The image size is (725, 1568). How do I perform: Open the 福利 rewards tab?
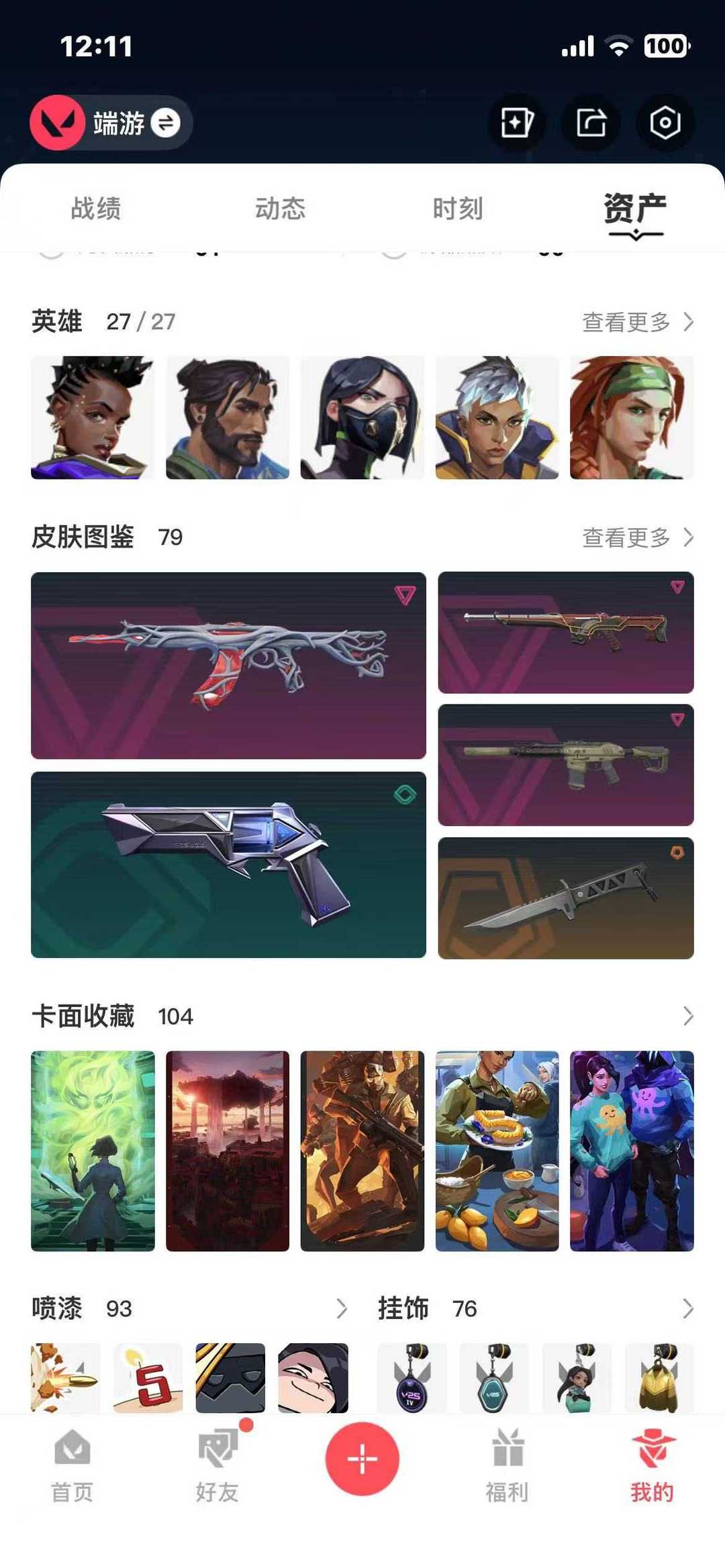tap(507, 1466)
